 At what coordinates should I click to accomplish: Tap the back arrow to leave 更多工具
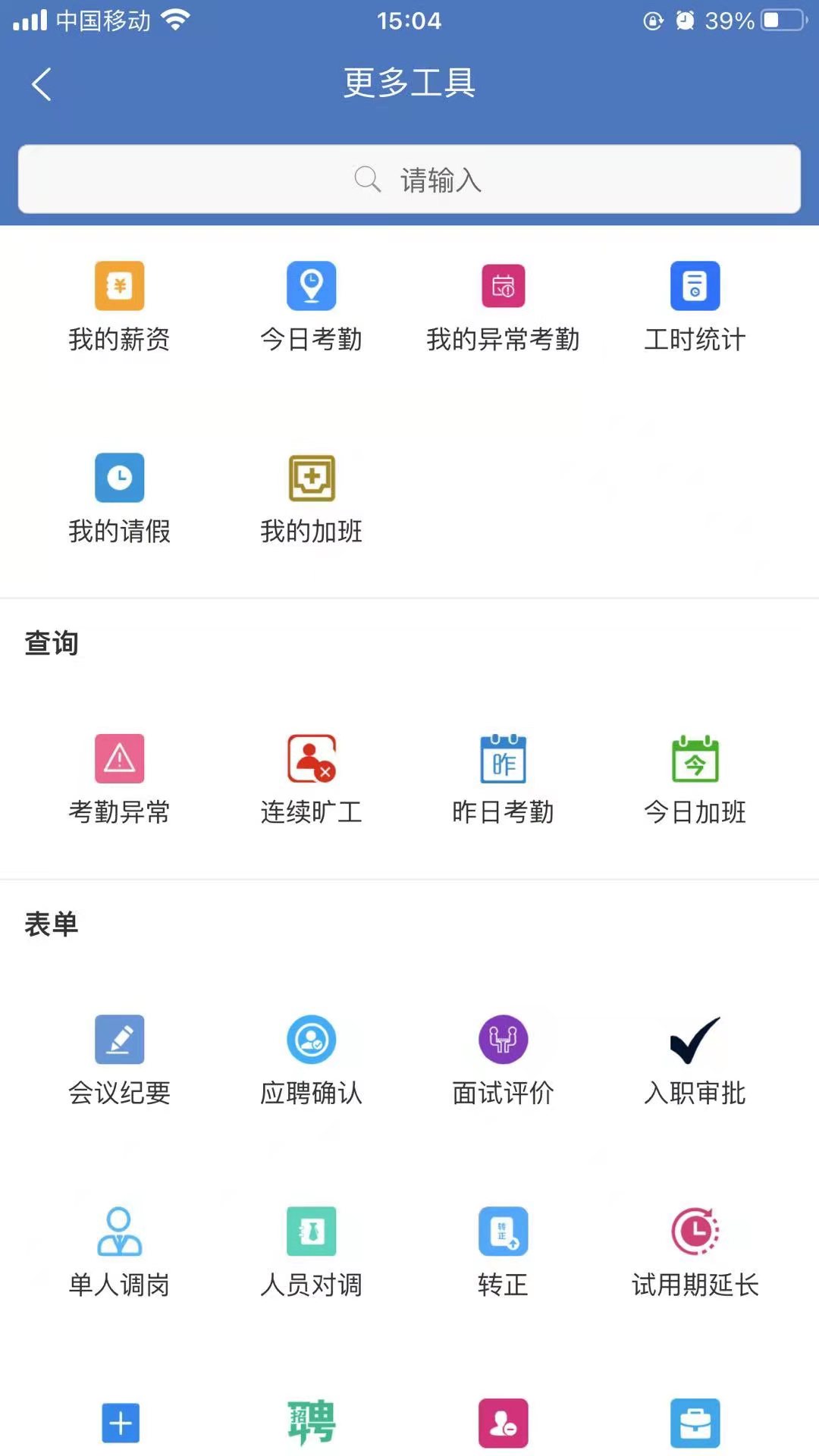(x=41, y=83)
